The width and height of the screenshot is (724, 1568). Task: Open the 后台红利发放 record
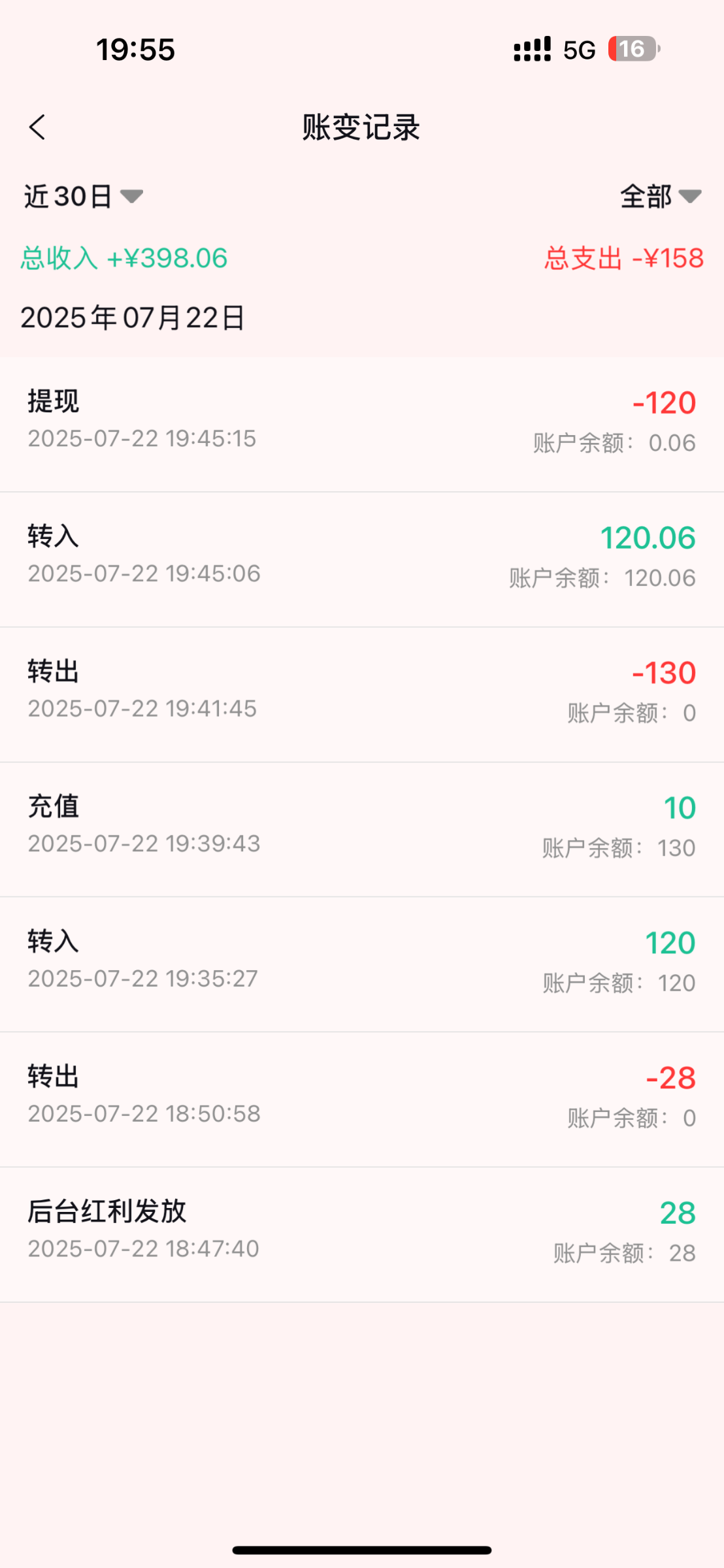[x=362, y=1235]
